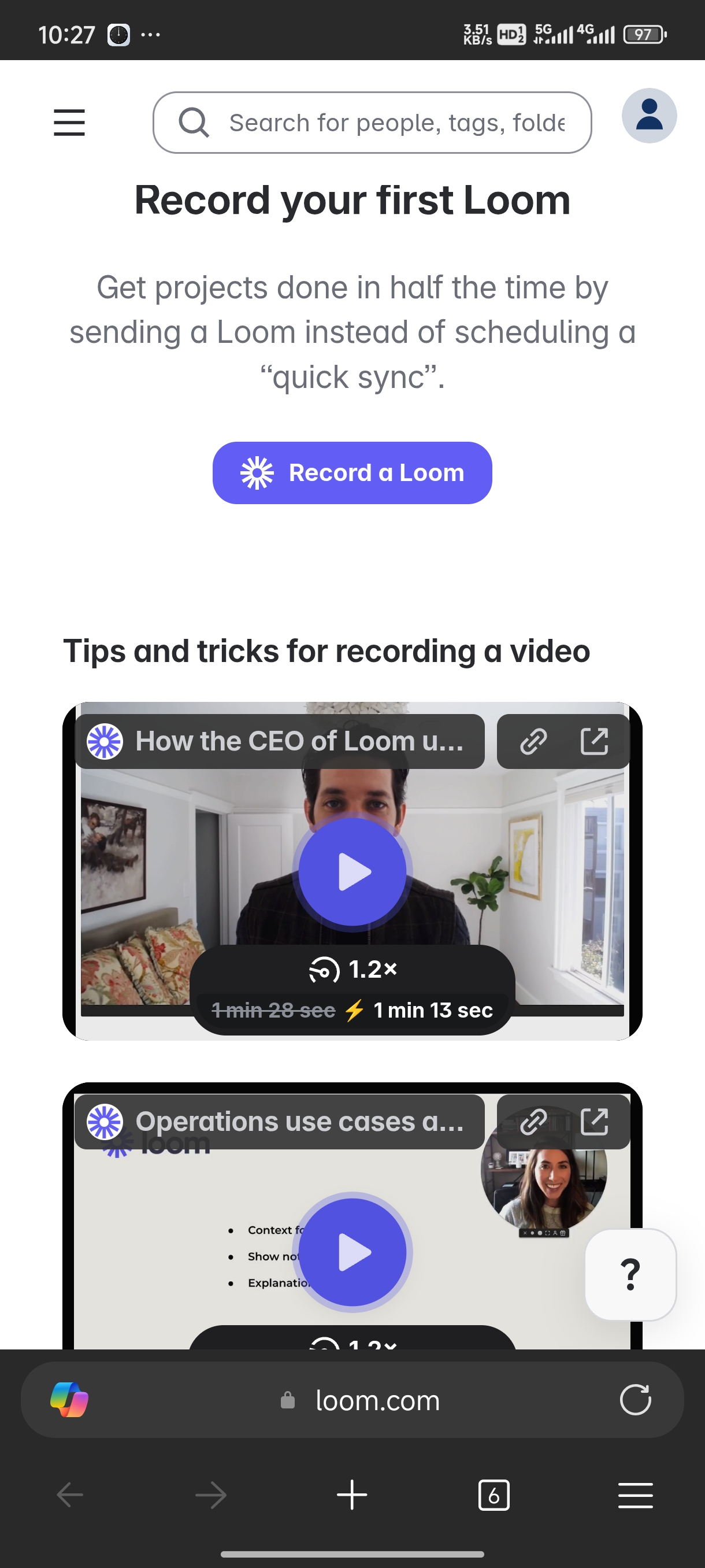This screenshot has height=1568, width=705.
Task: Play the CEO of Loom video
Action: point(352,872)
